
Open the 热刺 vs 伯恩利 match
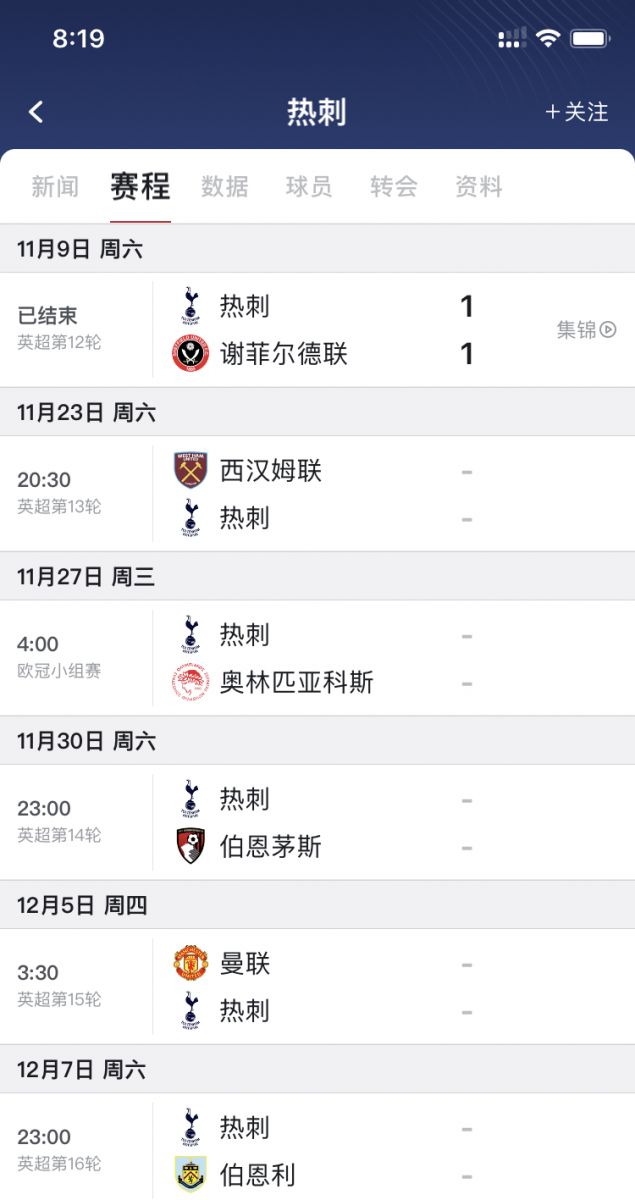coord(317,1147)
